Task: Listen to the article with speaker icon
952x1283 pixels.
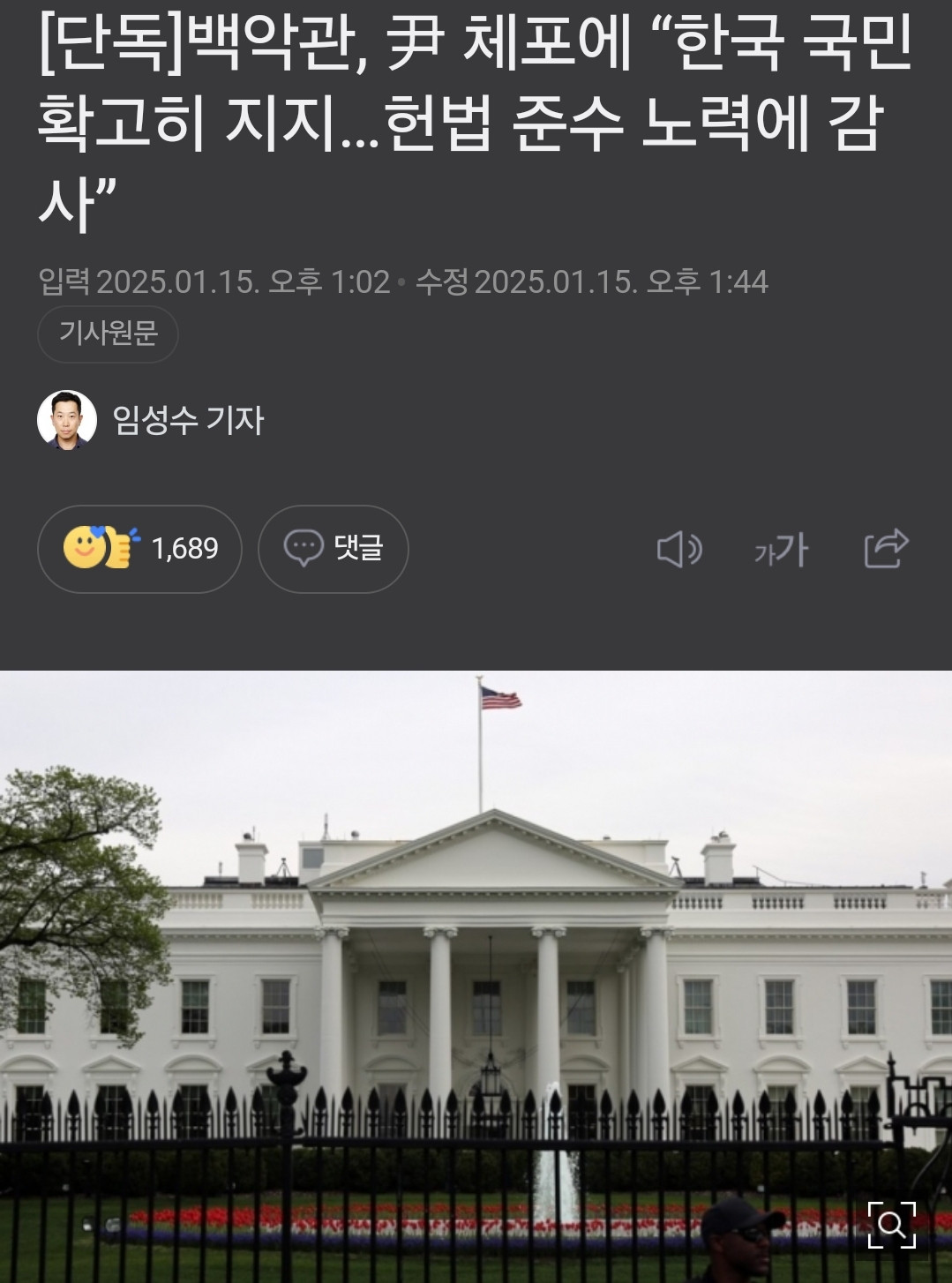Action: coord(678,550)
